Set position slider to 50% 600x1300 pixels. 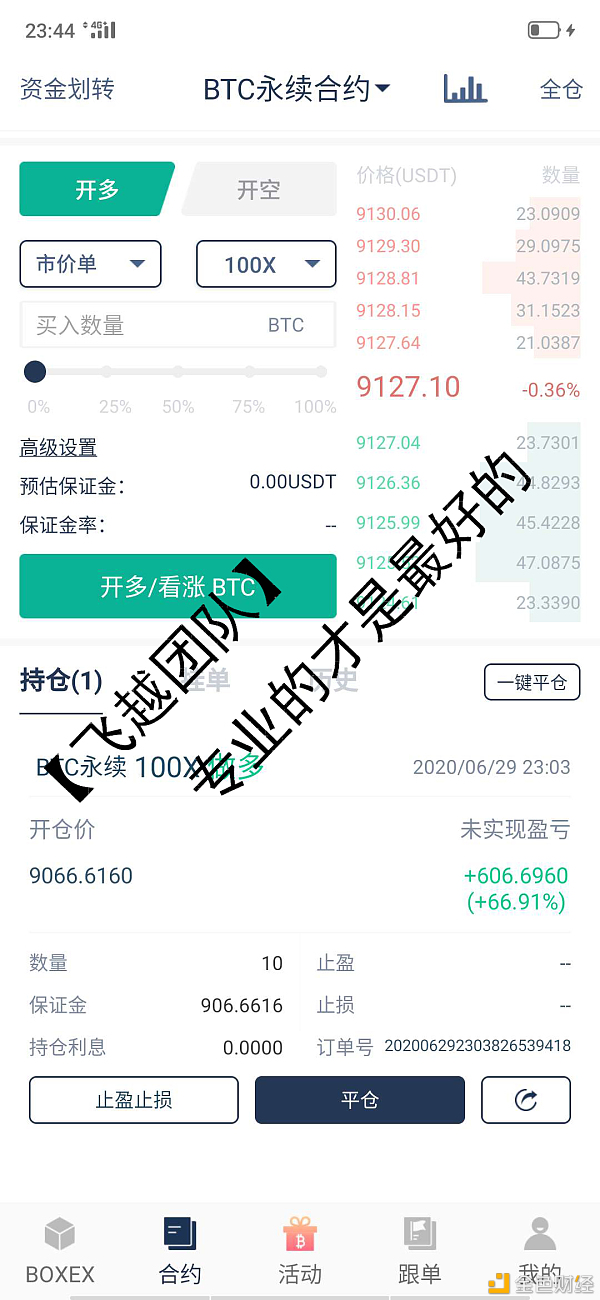point(178,372)
